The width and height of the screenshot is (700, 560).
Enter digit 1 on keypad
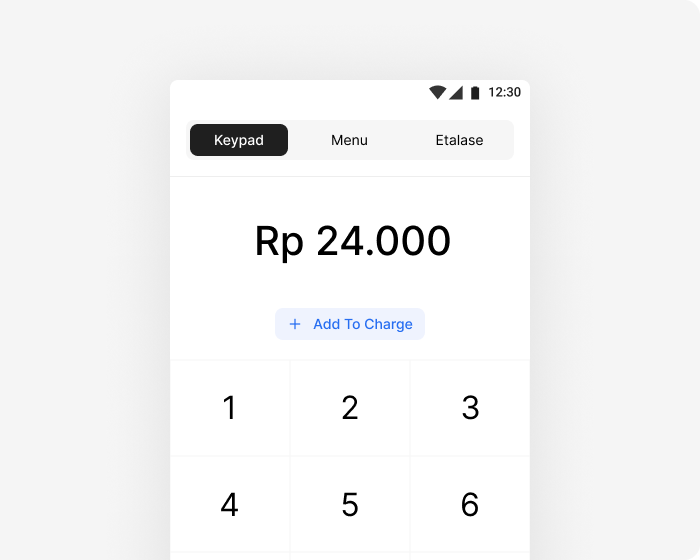(x=230, y=408)
